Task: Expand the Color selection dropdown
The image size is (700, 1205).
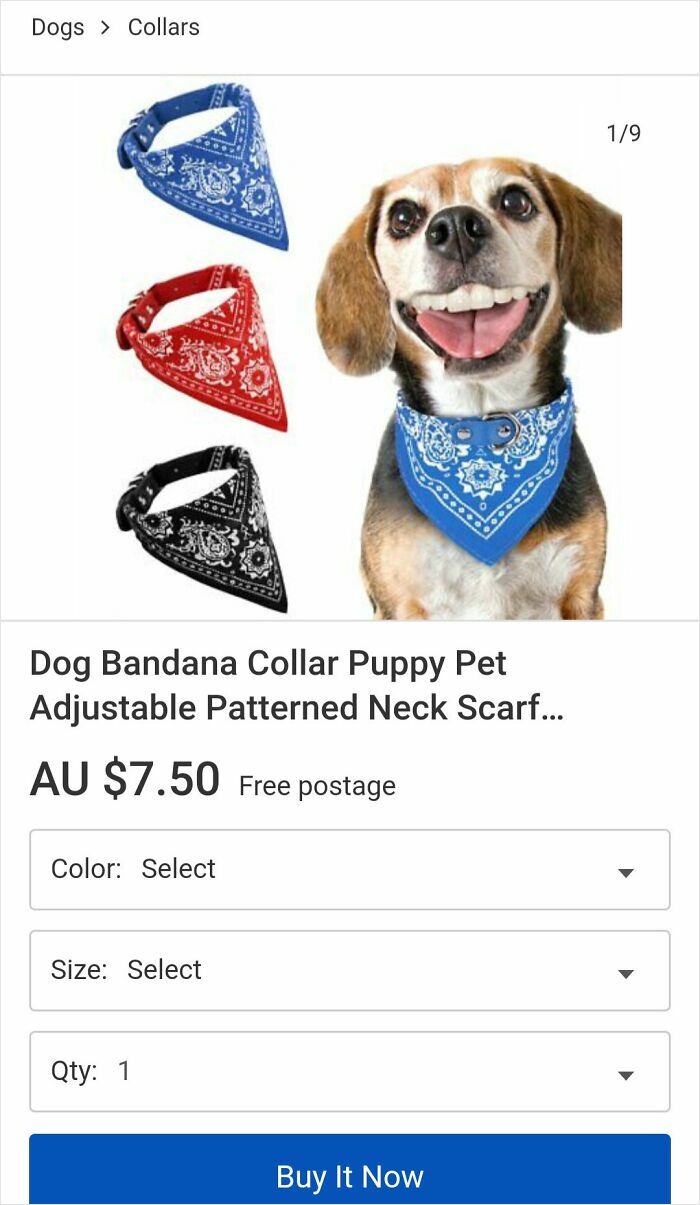Action: point(350,869)
